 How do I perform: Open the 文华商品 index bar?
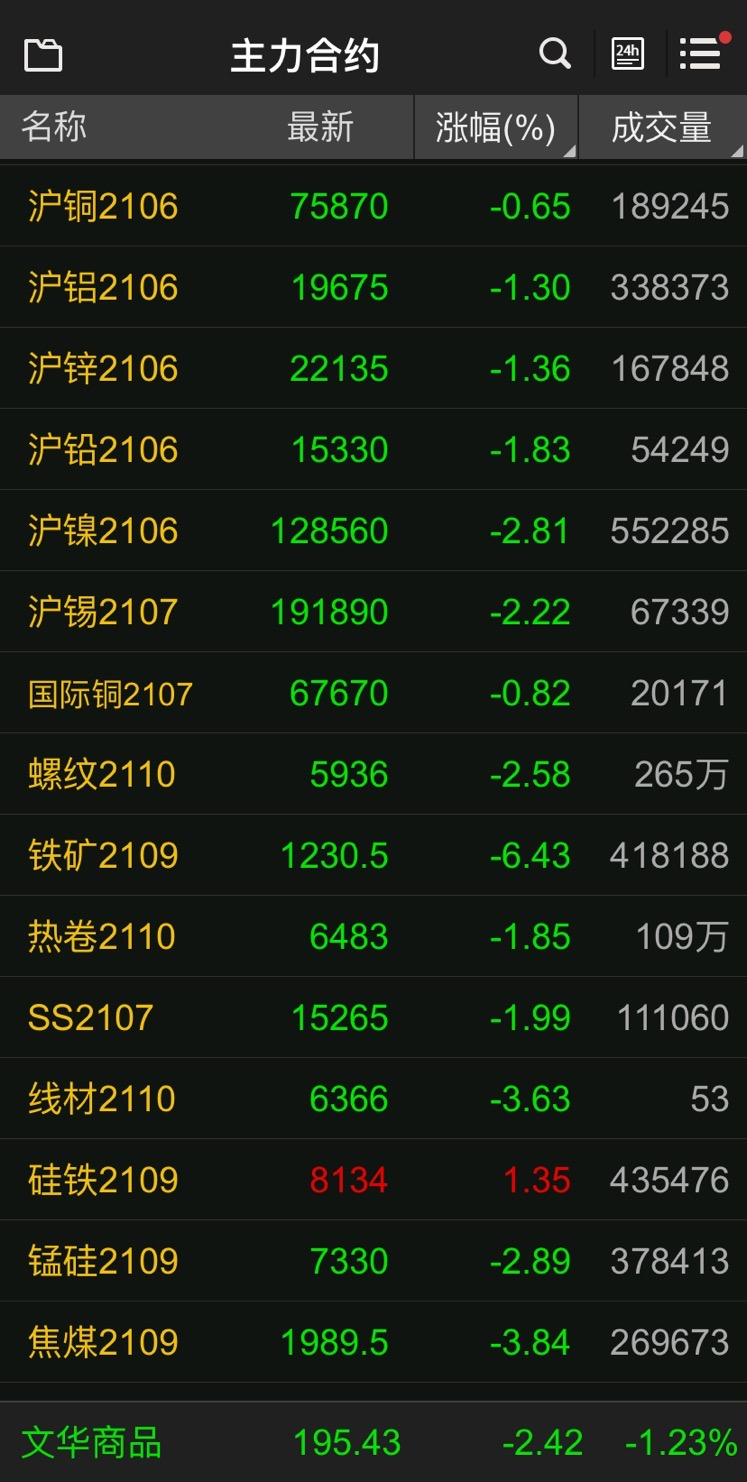[x=373, y=1442]
